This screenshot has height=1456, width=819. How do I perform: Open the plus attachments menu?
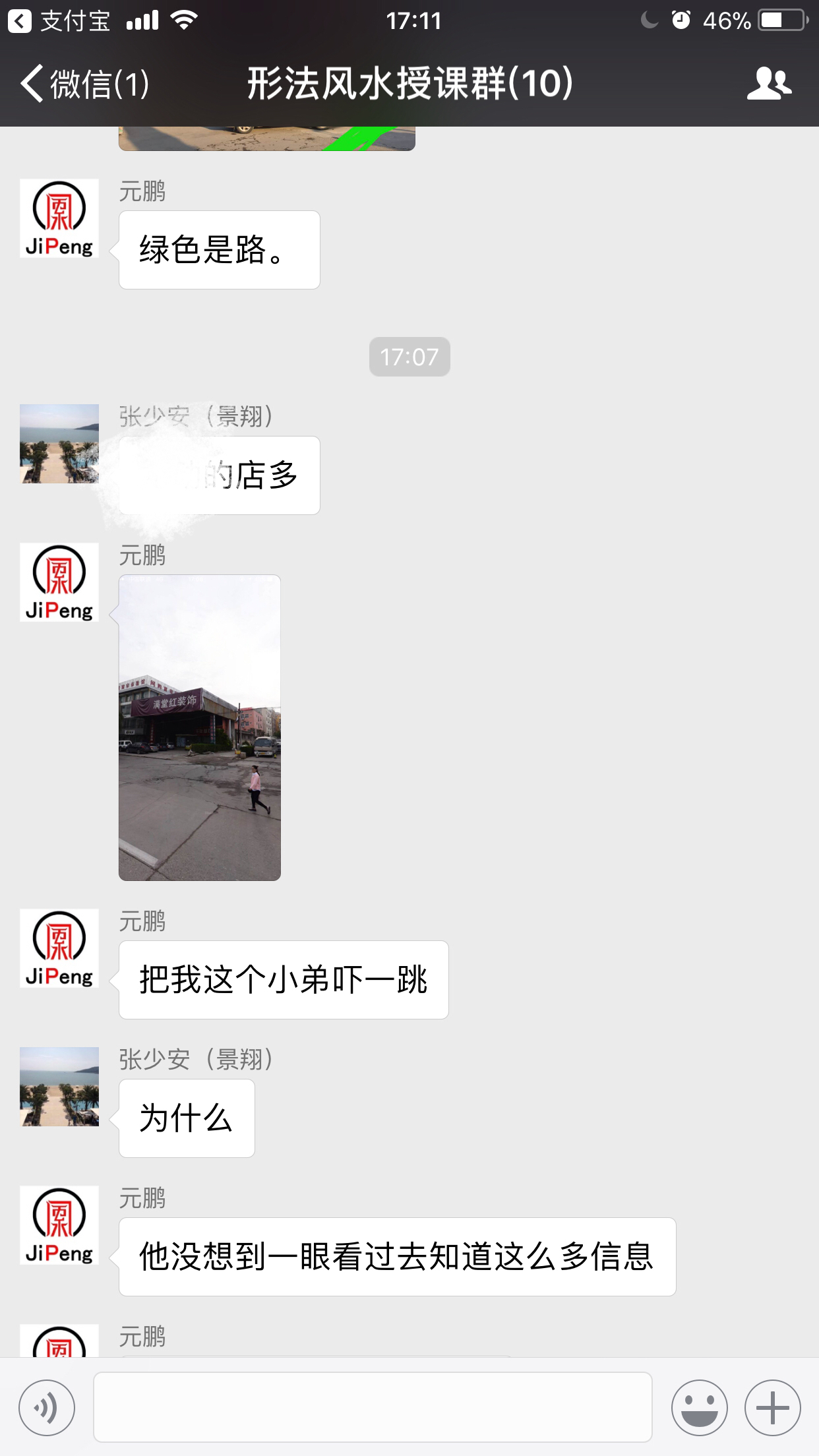coord(772,1407)
